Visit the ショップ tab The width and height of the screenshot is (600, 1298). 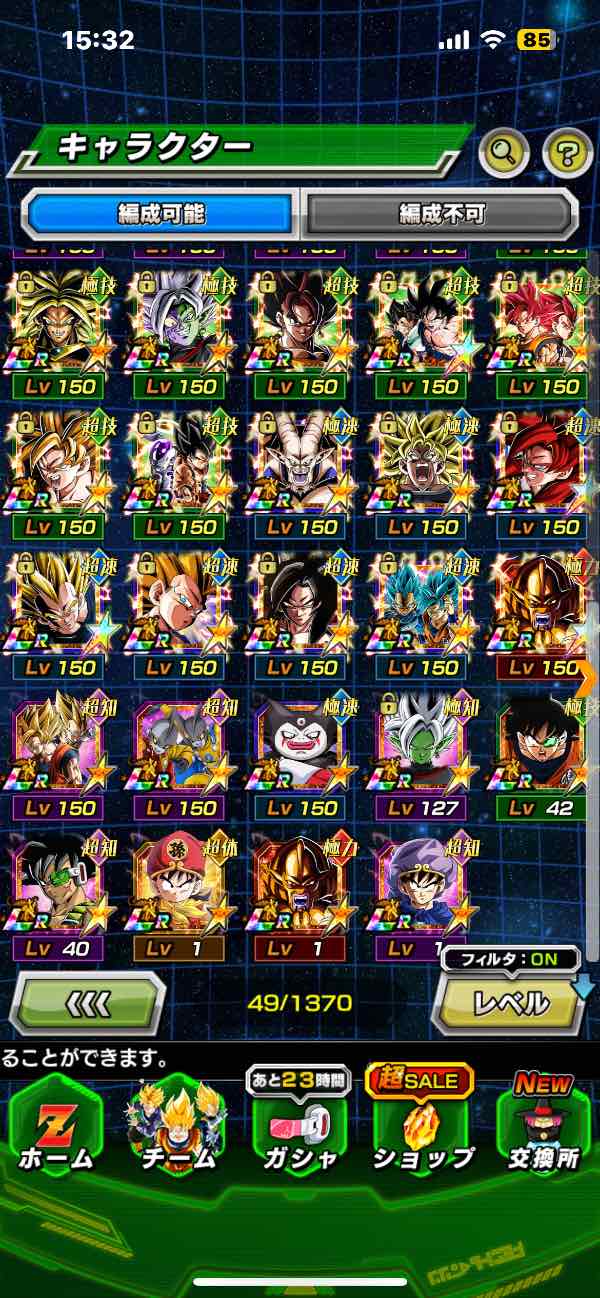tap(422, 1125)
